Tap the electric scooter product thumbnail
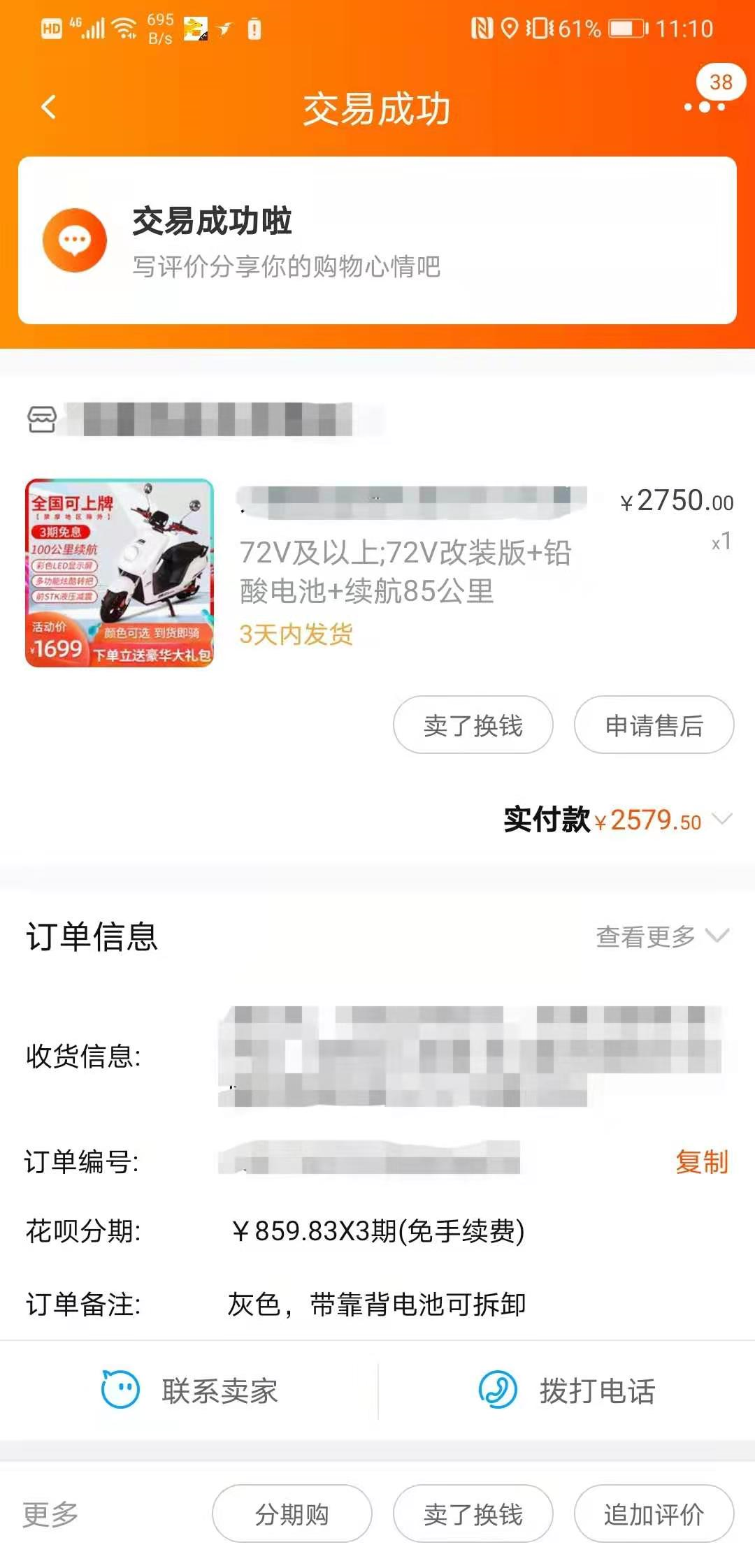This screenshot has height=1568, width=755. pyautogui.click(x=120, y=575)
